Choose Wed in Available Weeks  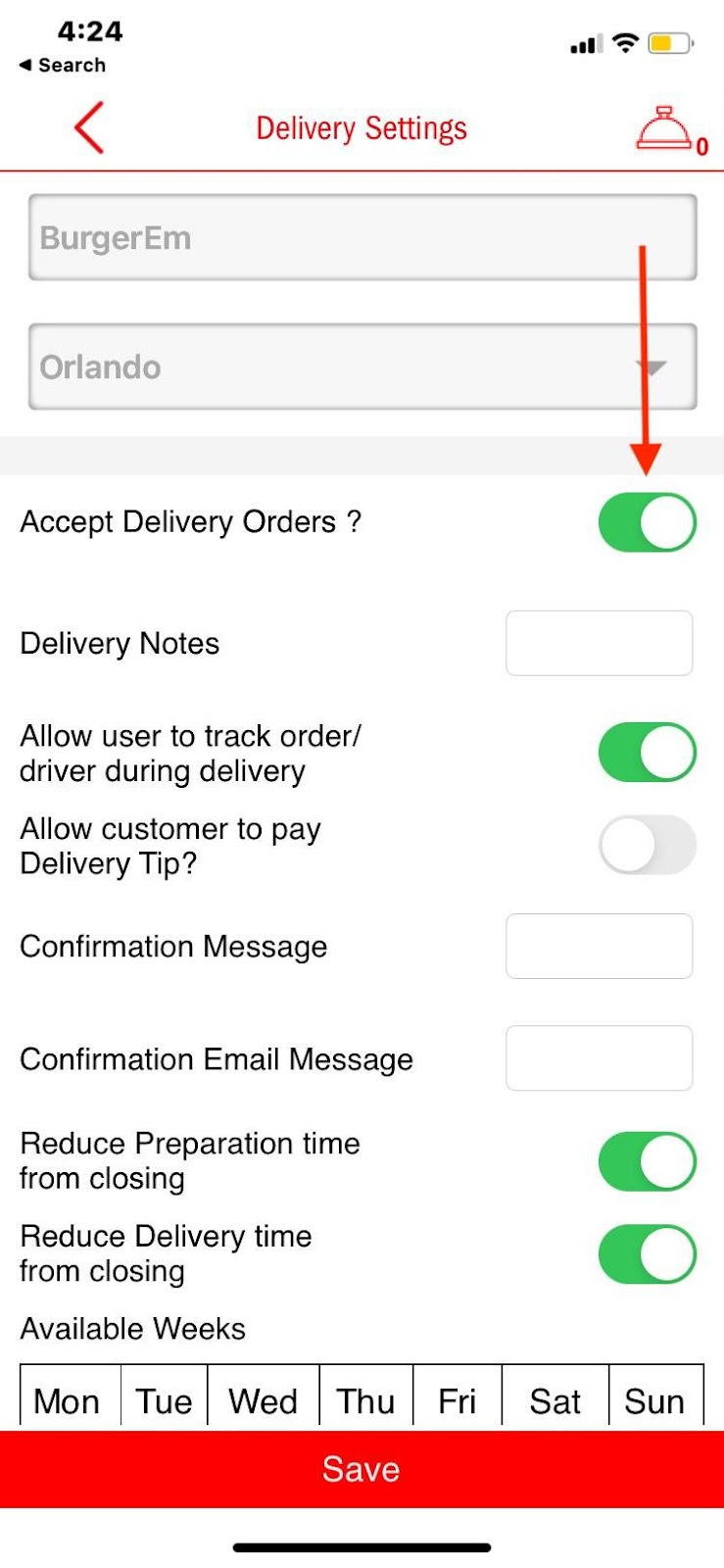pyautogui.click(x=263, y=1400)
